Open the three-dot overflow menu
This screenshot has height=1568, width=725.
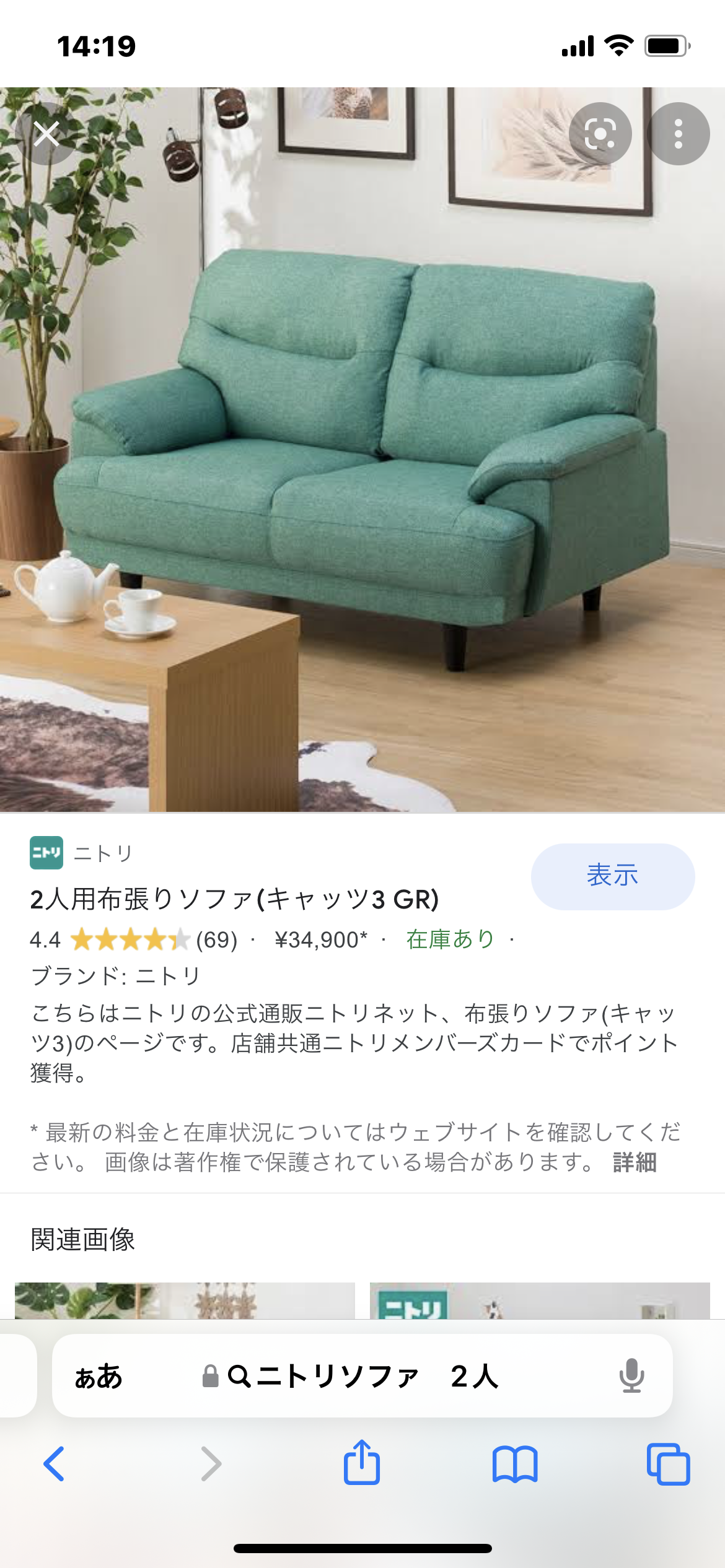tap(679, 134)
